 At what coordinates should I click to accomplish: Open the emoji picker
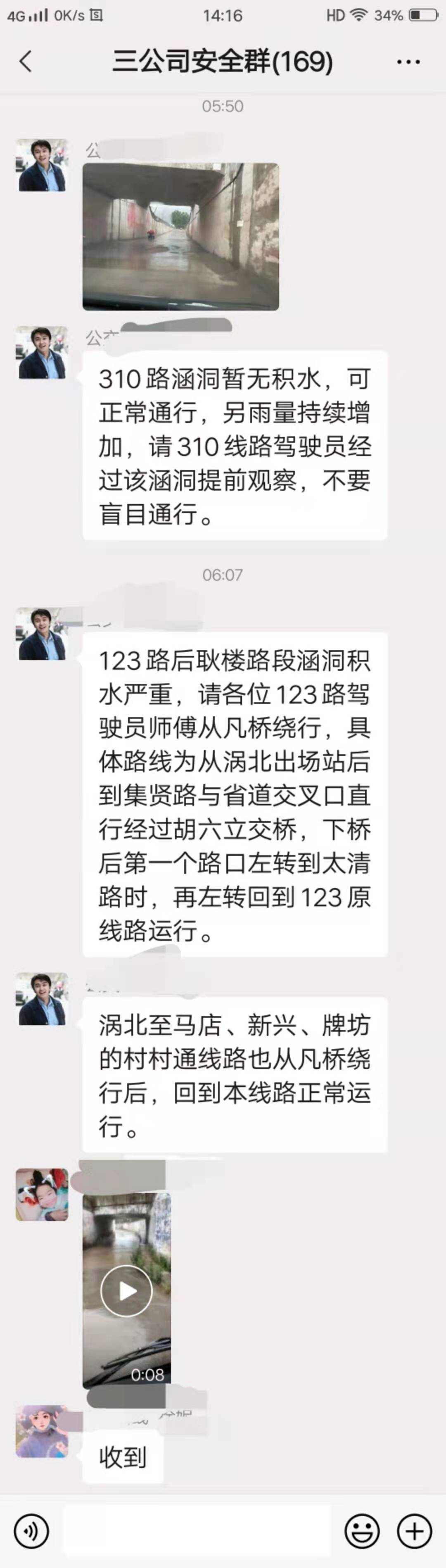[x=362, y=1531]
